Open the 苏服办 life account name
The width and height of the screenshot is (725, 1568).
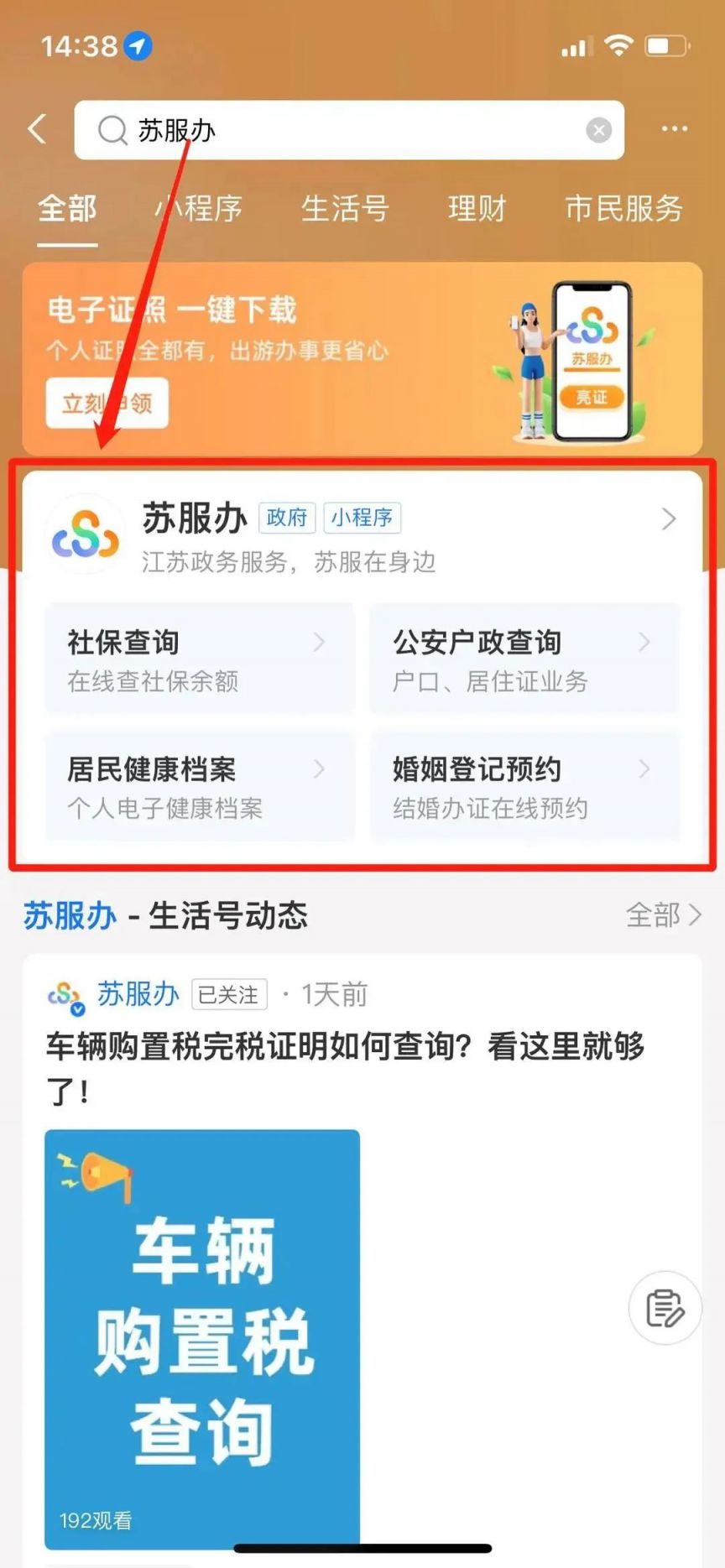click(x=138, y=994)
